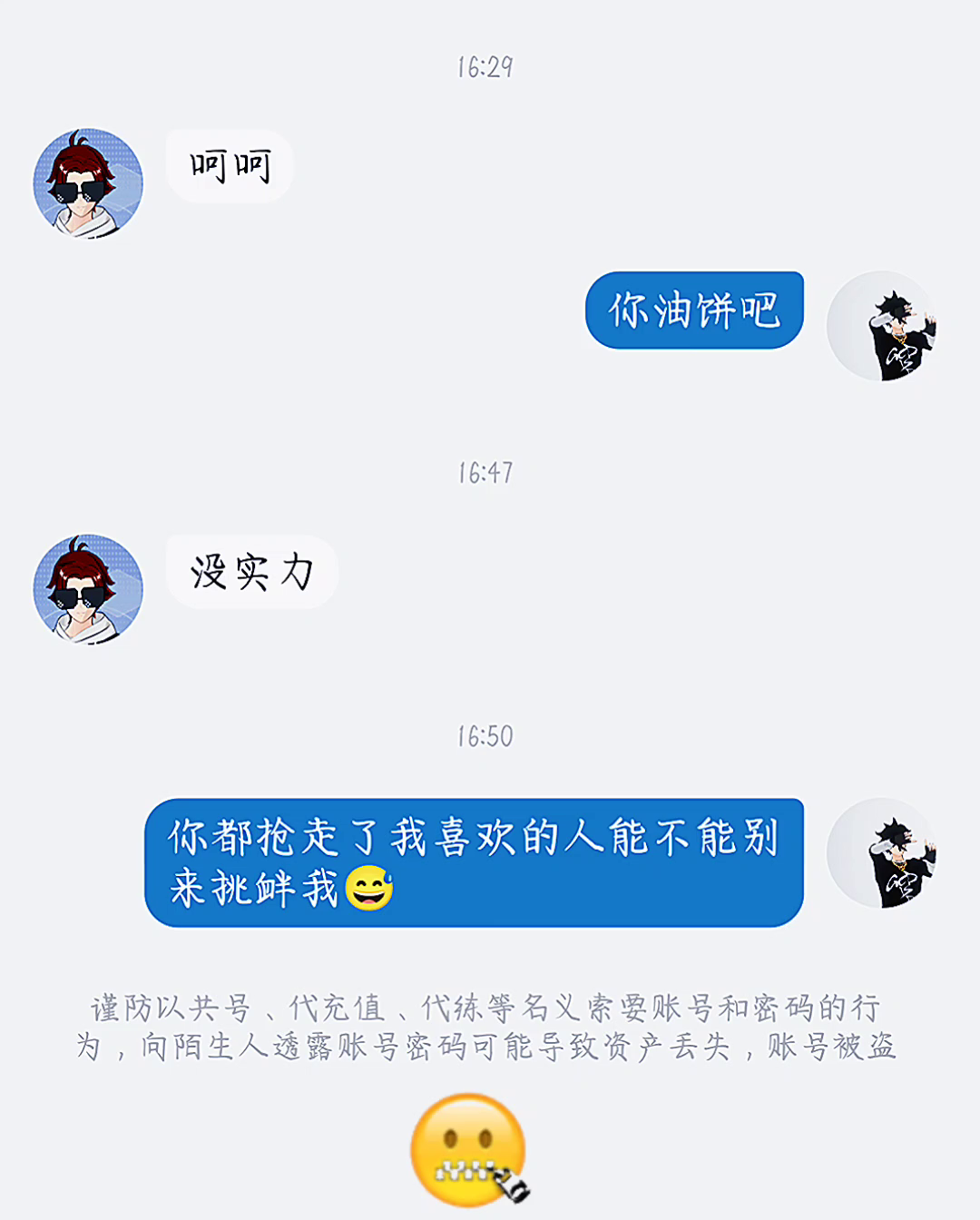Screen dimensions: 980x1220
Task: Tap the avatar next to 你油饼吧
Action: [881, 326]
